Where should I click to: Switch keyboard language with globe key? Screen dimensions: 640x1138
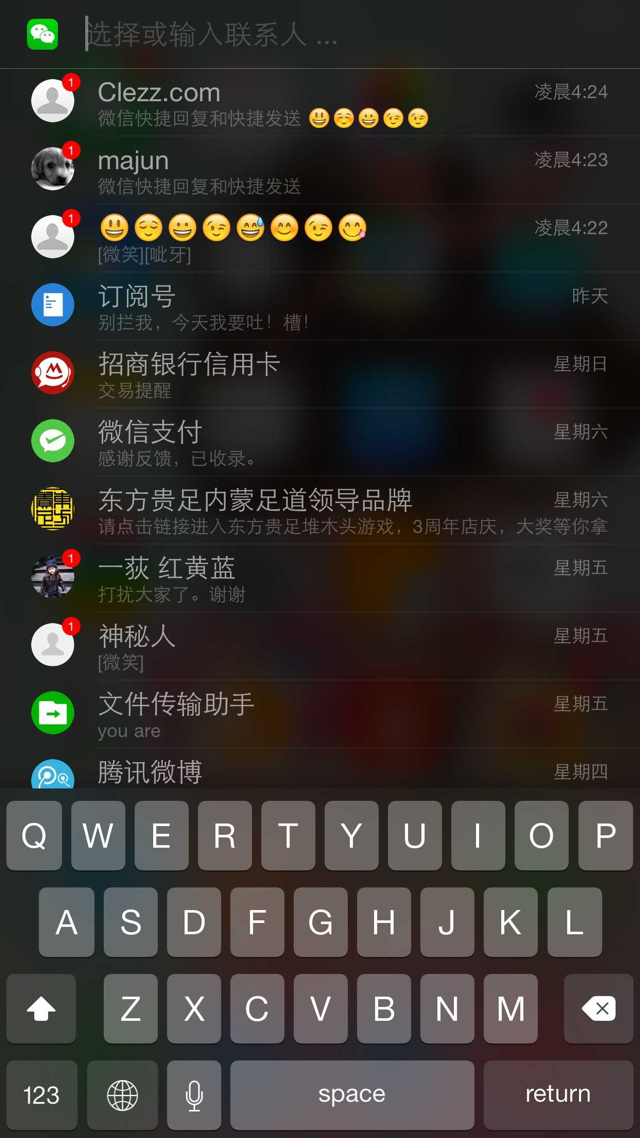(x=122, y=1095)
